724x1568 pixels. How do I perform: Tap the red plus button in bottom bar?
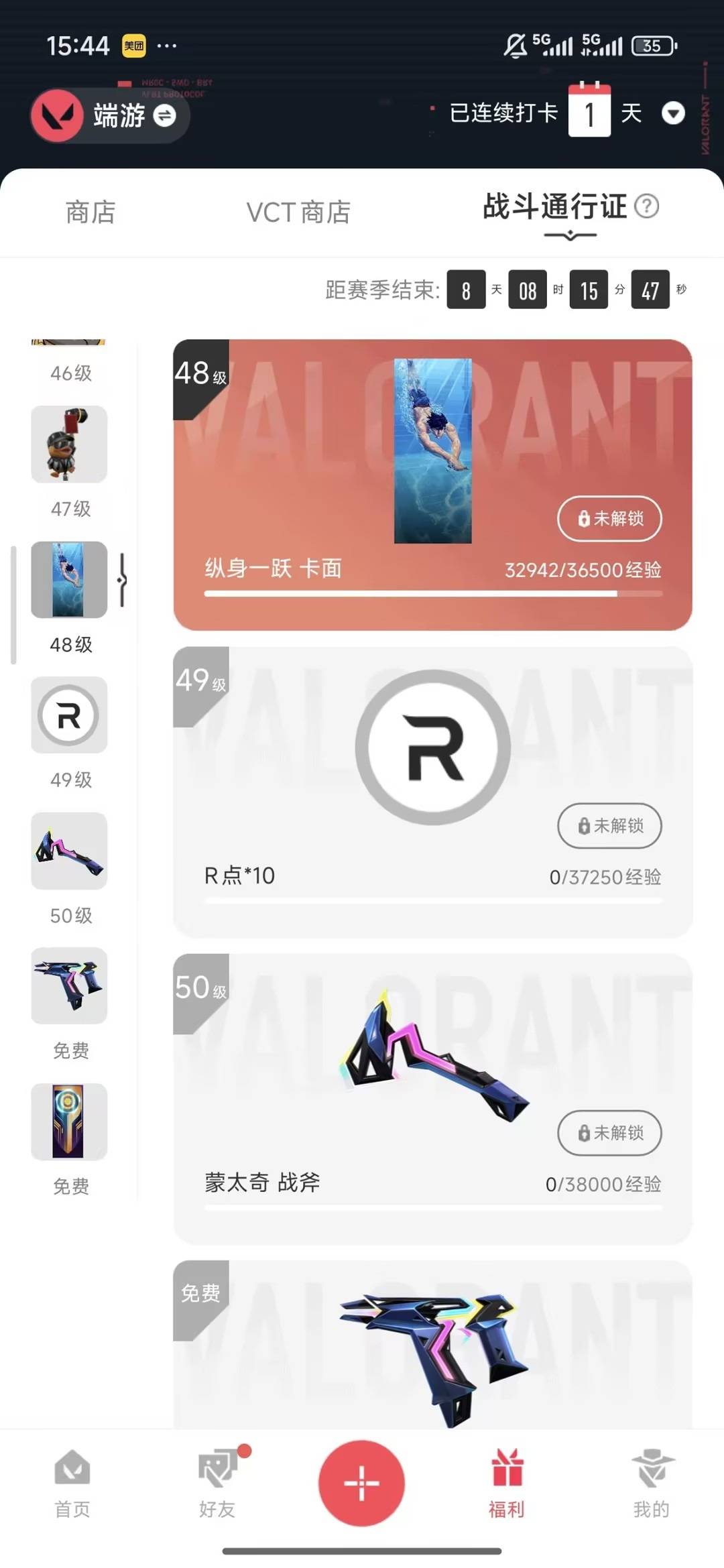(x=361, y=1483)
